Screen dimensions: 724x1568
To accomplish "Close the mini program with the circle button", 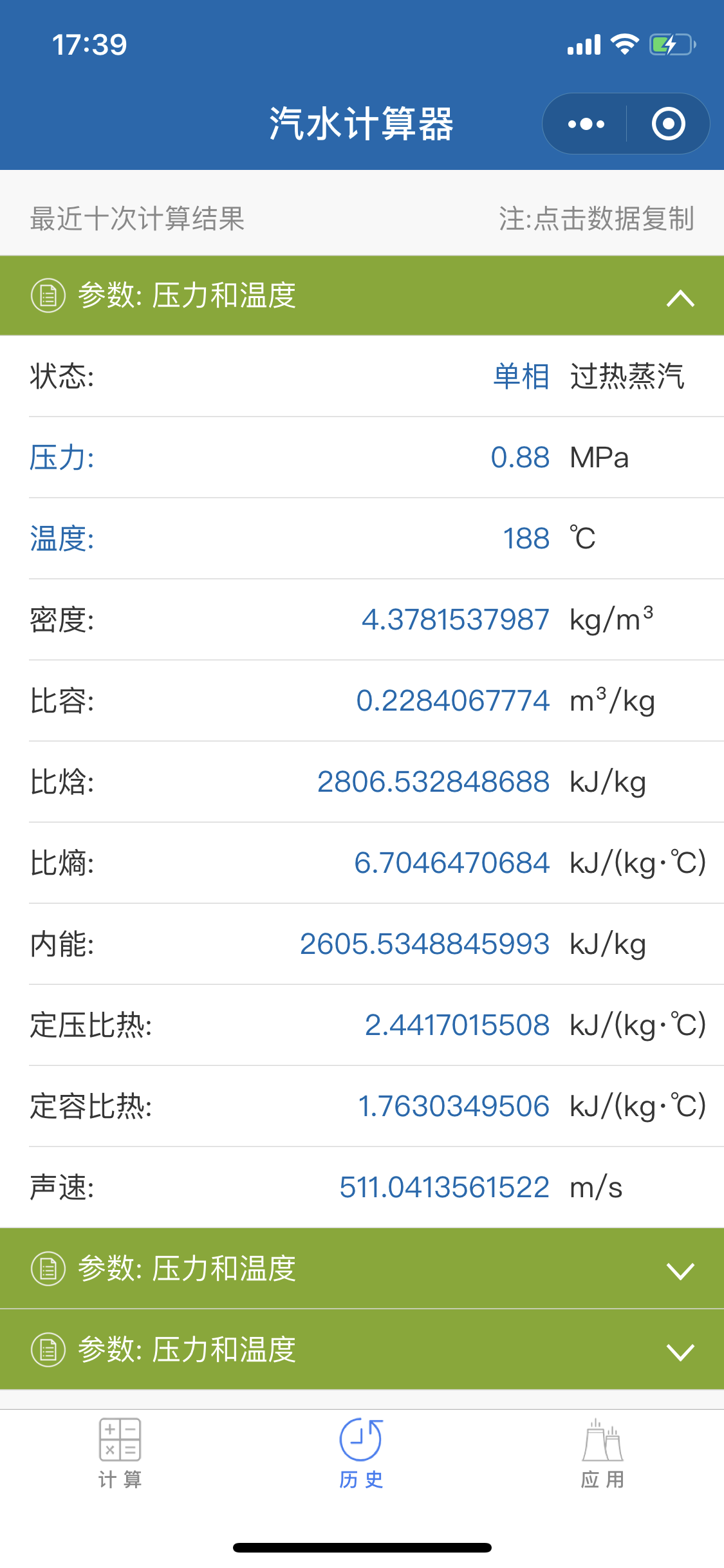I will click(668, 124).
